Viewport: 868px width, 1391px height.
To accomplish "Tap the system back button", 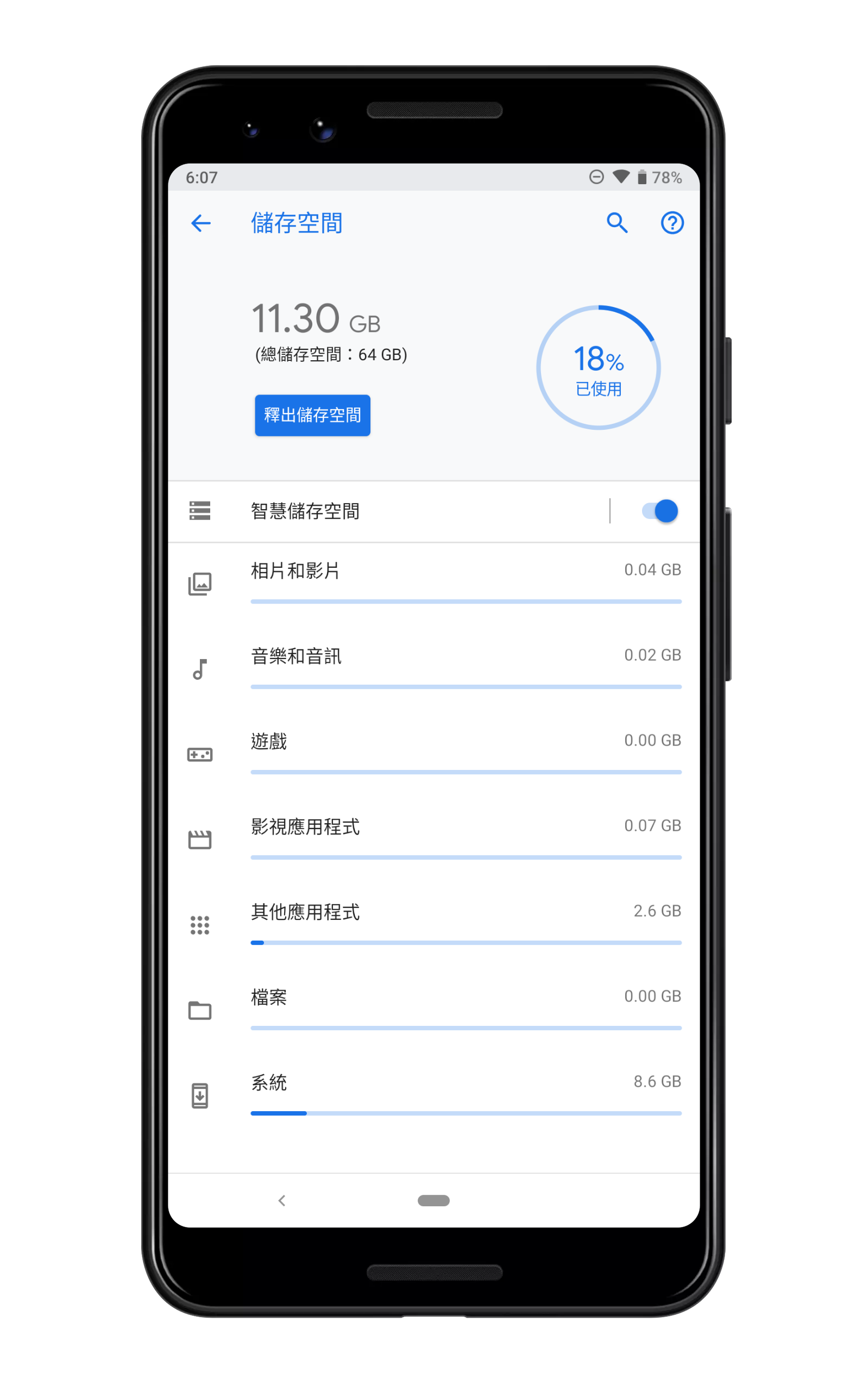I will pyautogui.click(x=282, y=1200).
